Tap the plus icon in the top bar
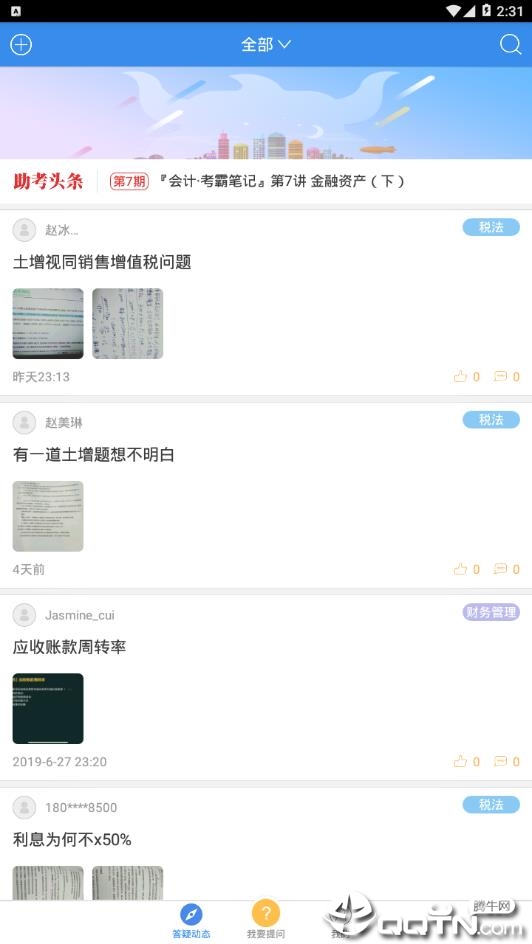 pyautogui.click(x=21, y=45)
